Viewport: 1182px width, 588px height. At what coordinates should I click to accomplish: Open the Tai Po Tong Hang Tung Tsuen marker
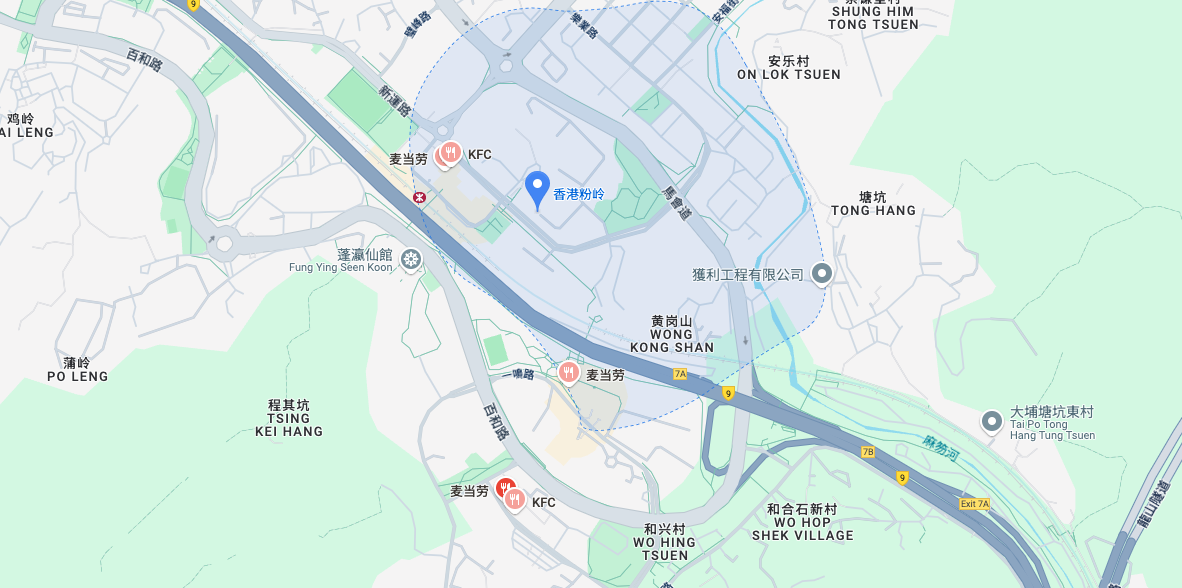[992, 421]
